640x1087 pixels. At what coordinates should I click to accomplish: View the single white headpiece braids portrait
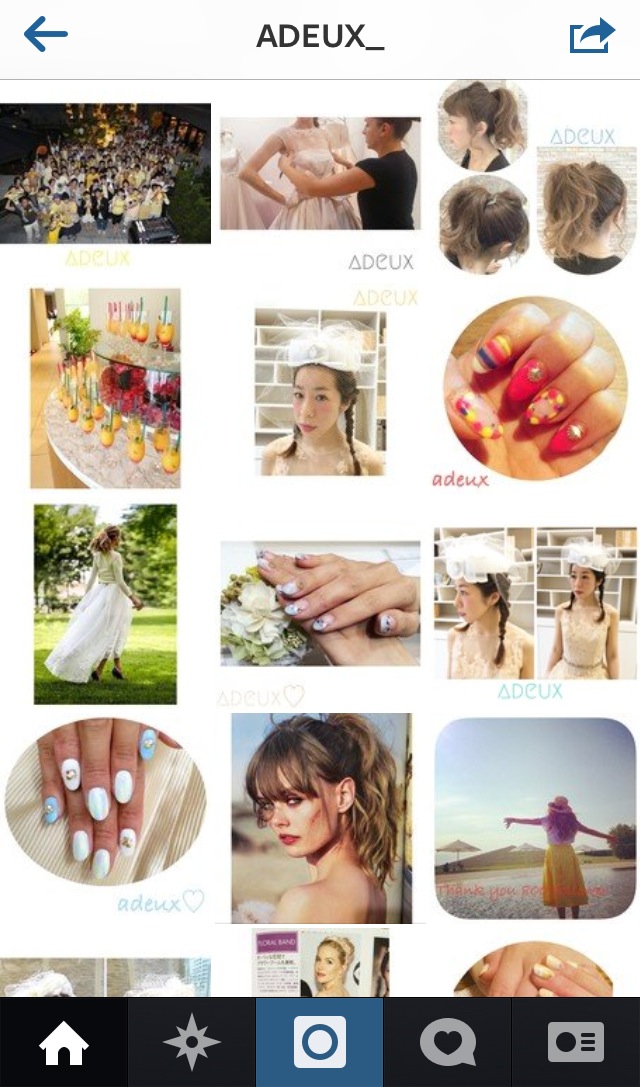(x=320, y=392)
